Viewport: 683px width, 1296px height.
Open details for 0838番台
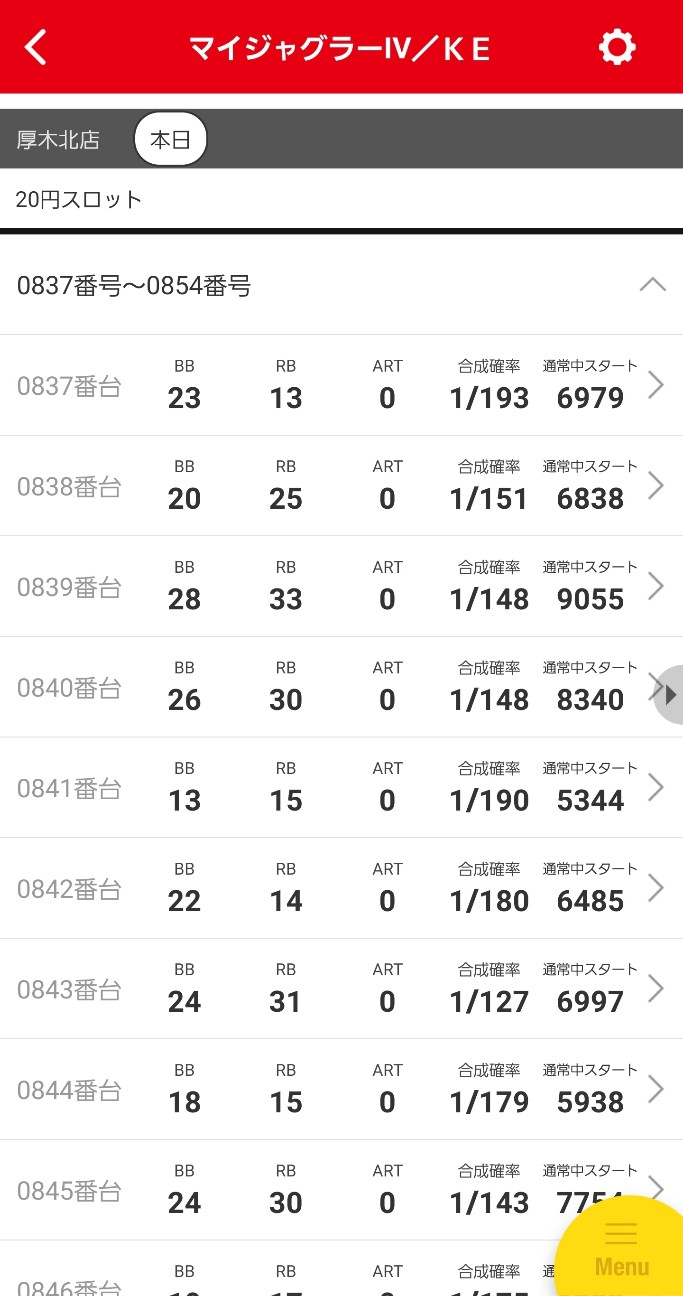340,486
